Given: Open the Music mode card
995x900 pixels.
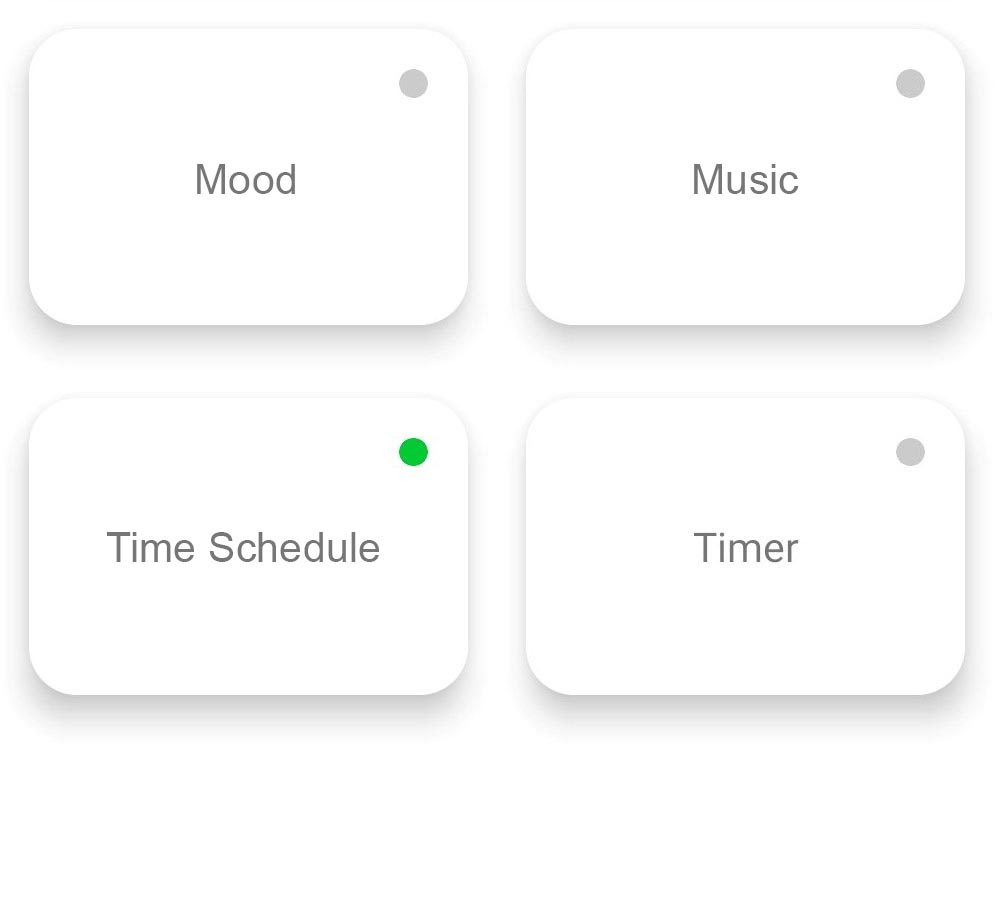Looking at the screenshot, I should pyautogui.click(x=745, y=178).
